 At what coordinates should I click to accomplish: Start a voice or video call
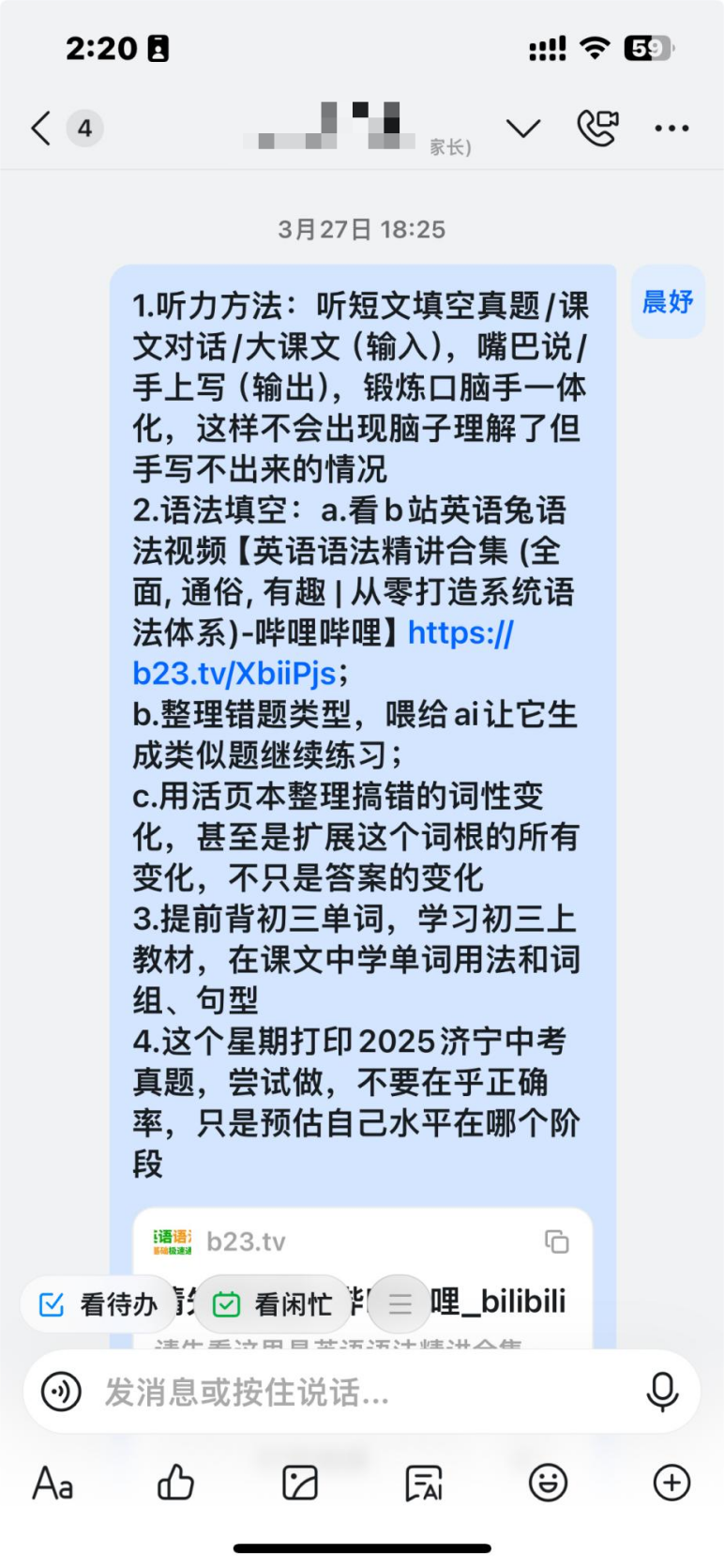tap(597, 128)
